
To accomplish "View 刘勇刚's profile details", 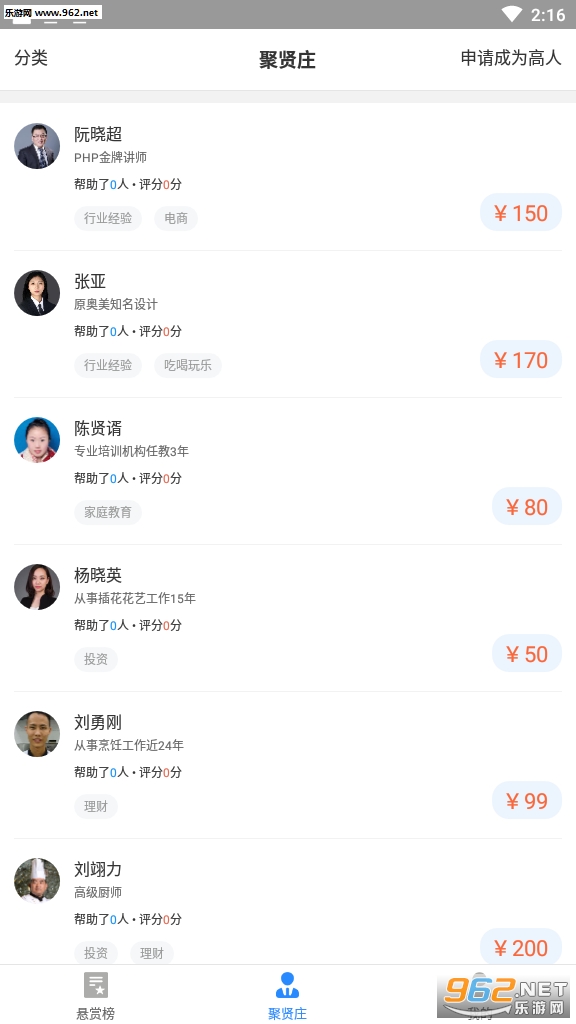I will (288, 765).
